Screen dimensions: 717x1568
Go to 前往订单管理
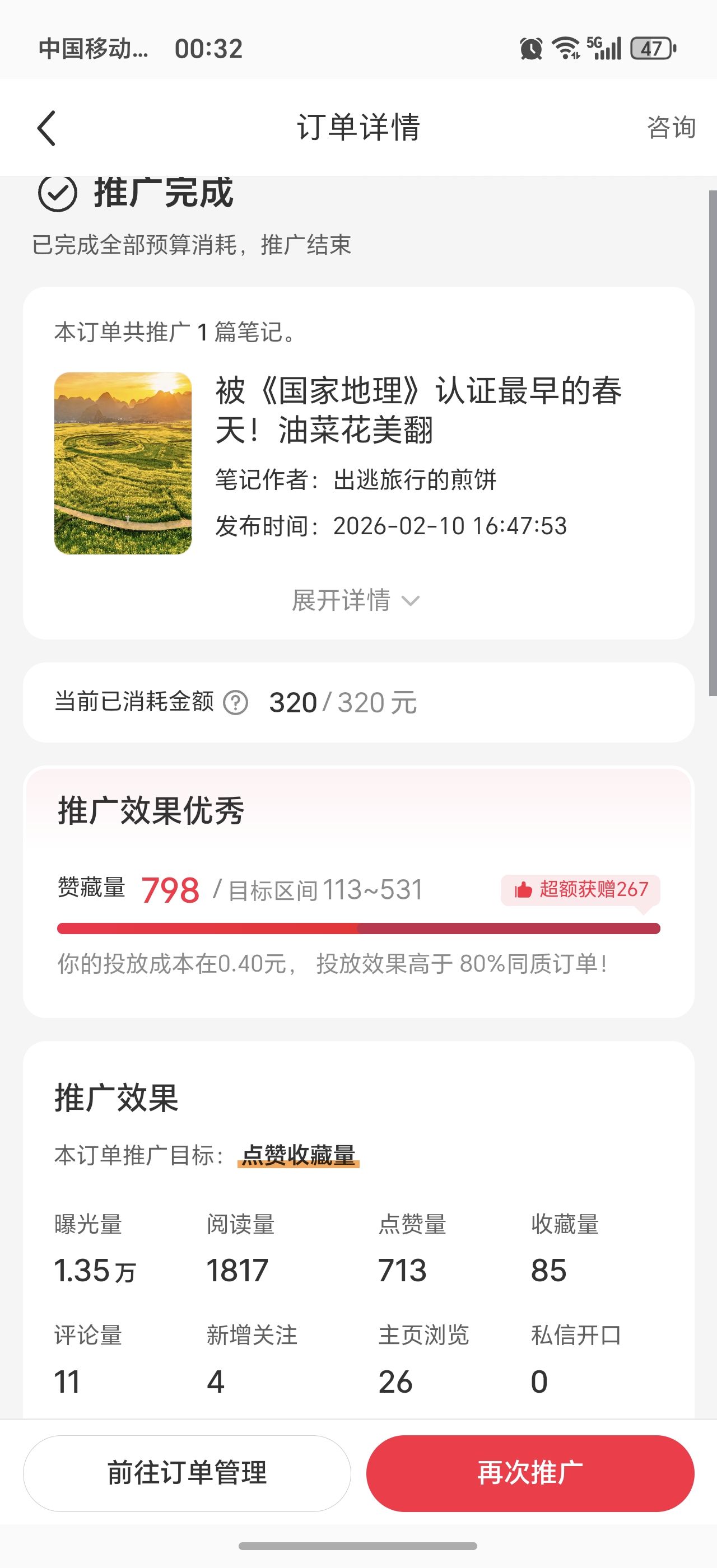click(x=187, y=1473)
